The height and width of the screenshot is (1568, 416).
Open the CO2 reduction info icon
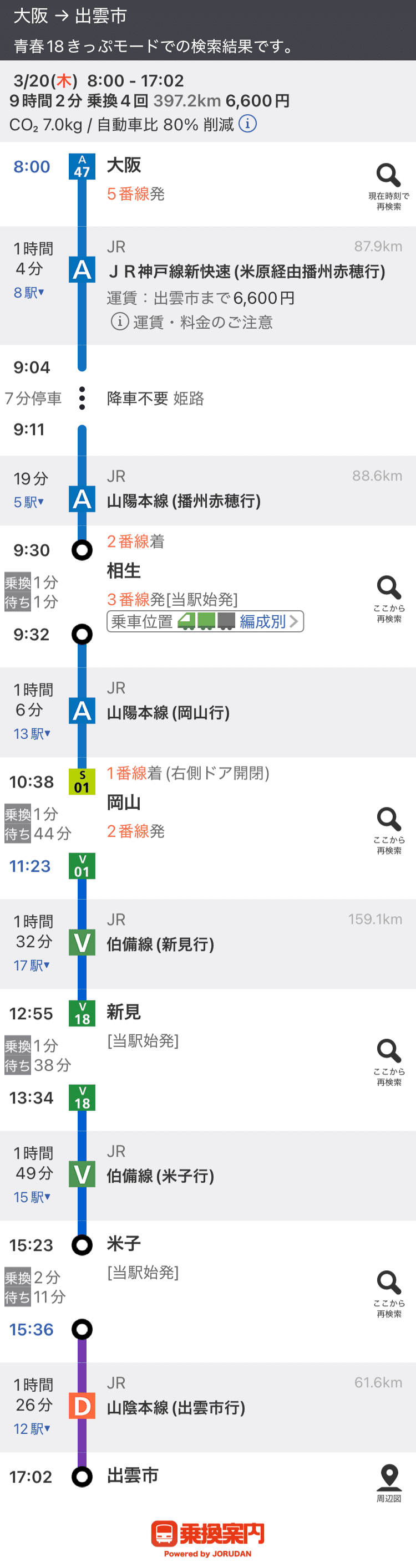(247, 124)
